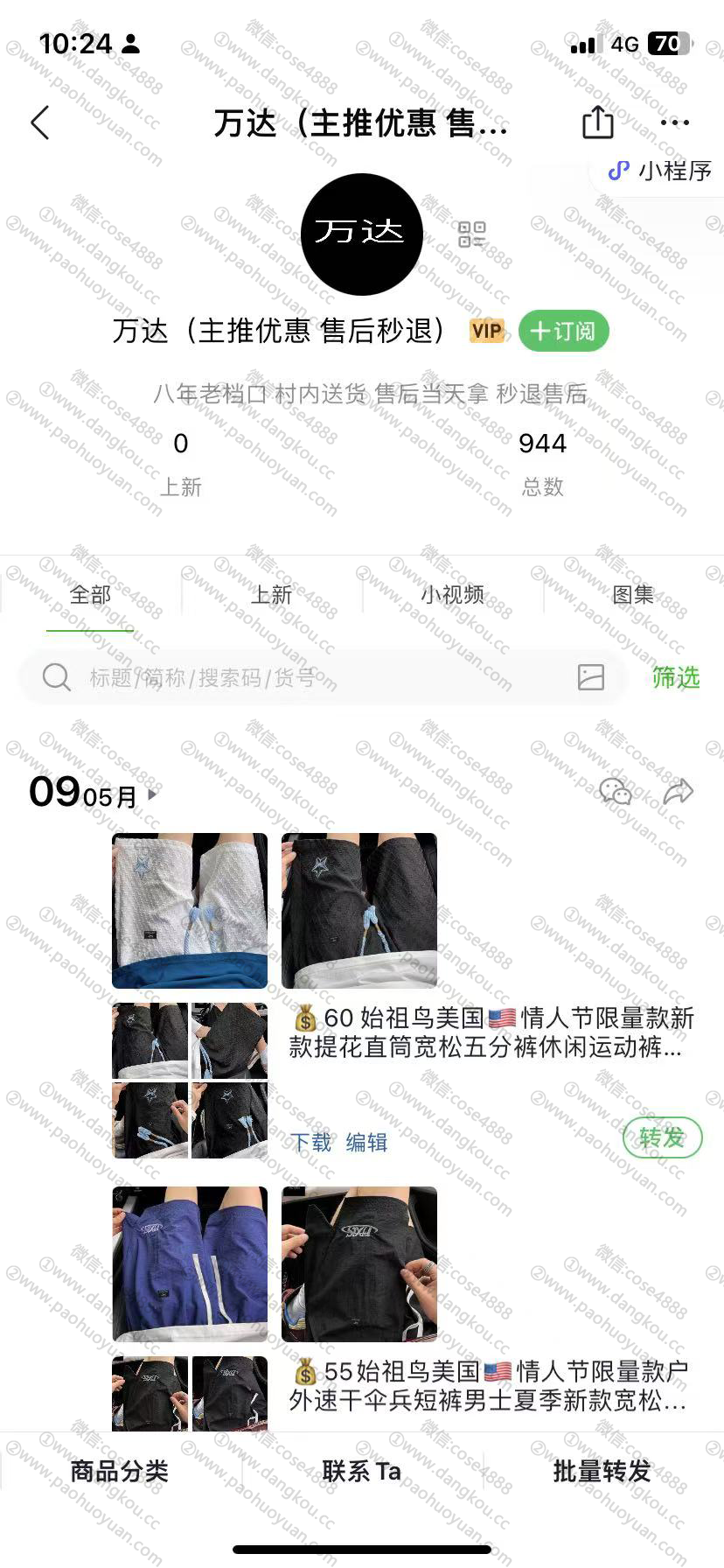Switch to the 上新 tab
This screenshot has width=724, height=1568.
271,595
